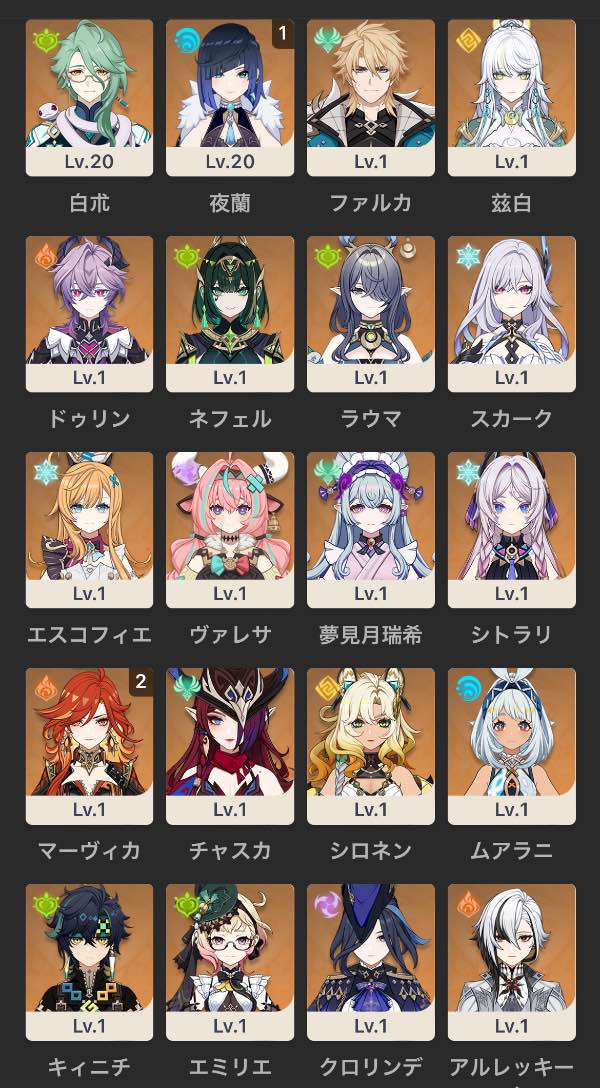The image size is (600, 1088).
Task: Tap the ヴァレサ character card
Action: pos(230,529)
